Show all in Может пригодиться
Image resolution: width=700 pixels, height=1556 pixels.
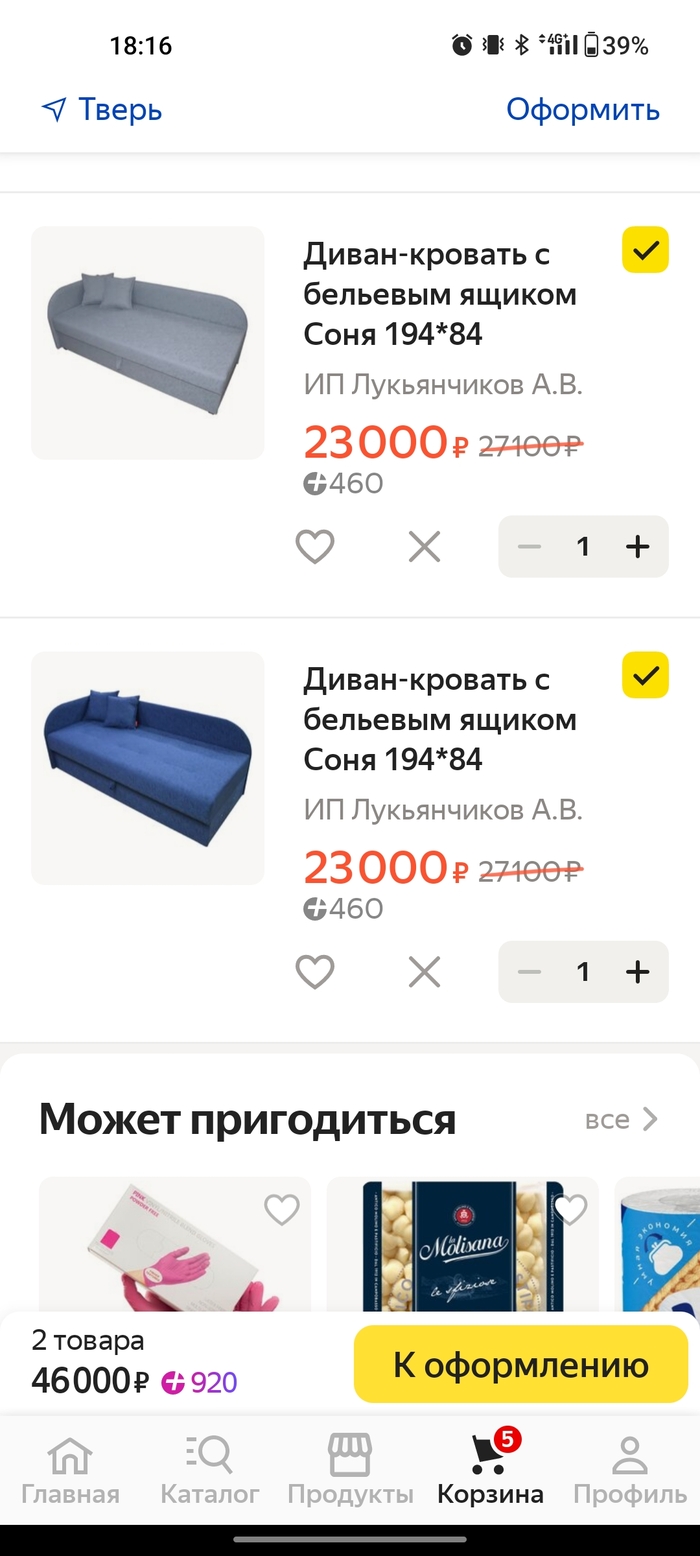pos(621,1119)
